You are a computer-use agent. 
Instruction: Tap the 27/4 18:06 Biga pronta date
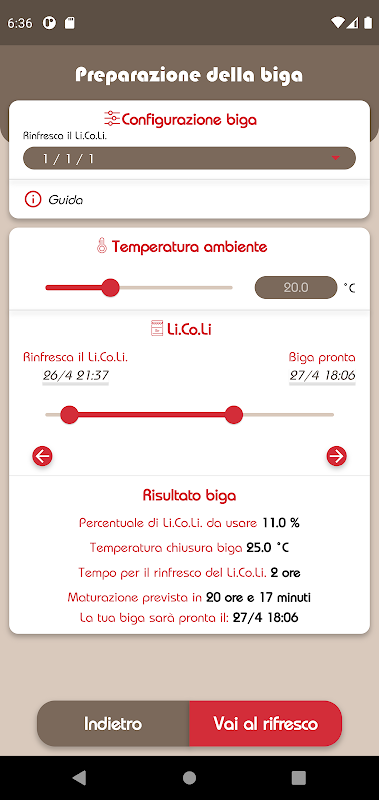pos(322,376)
